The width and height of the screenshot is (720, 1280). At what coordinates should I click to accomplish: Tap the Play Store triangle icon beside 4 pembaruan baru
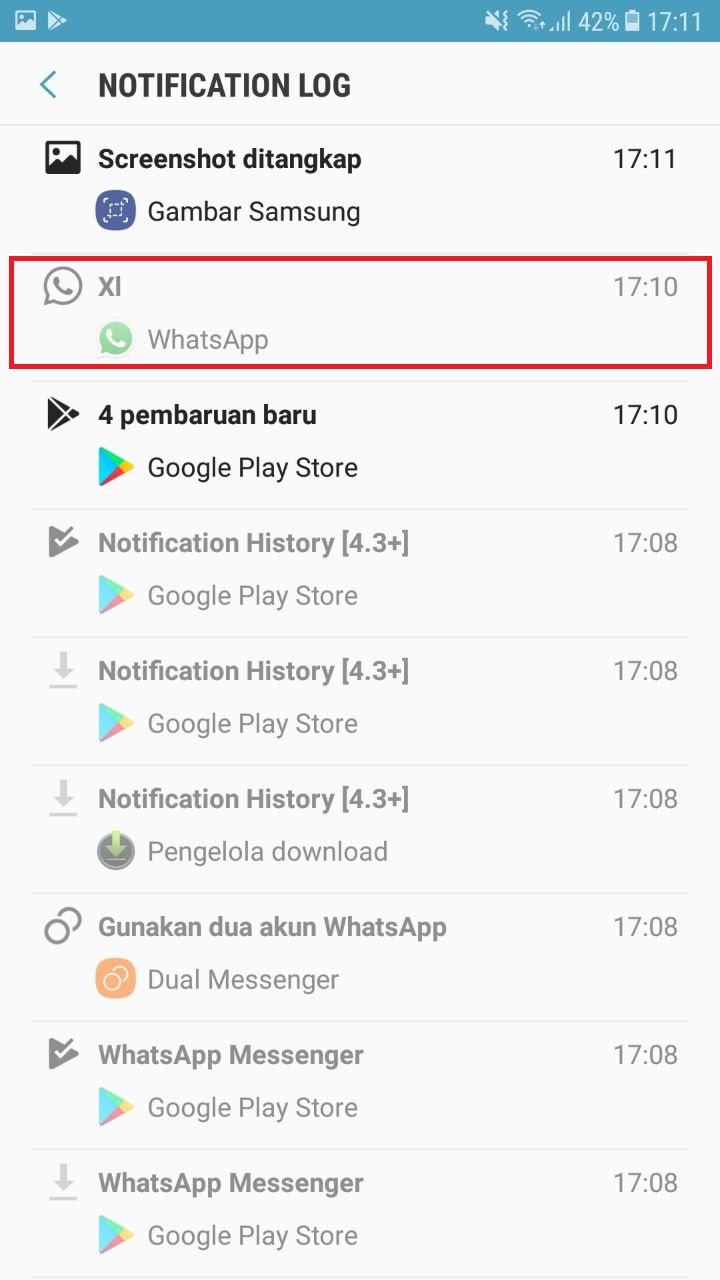tap(62, 414)
